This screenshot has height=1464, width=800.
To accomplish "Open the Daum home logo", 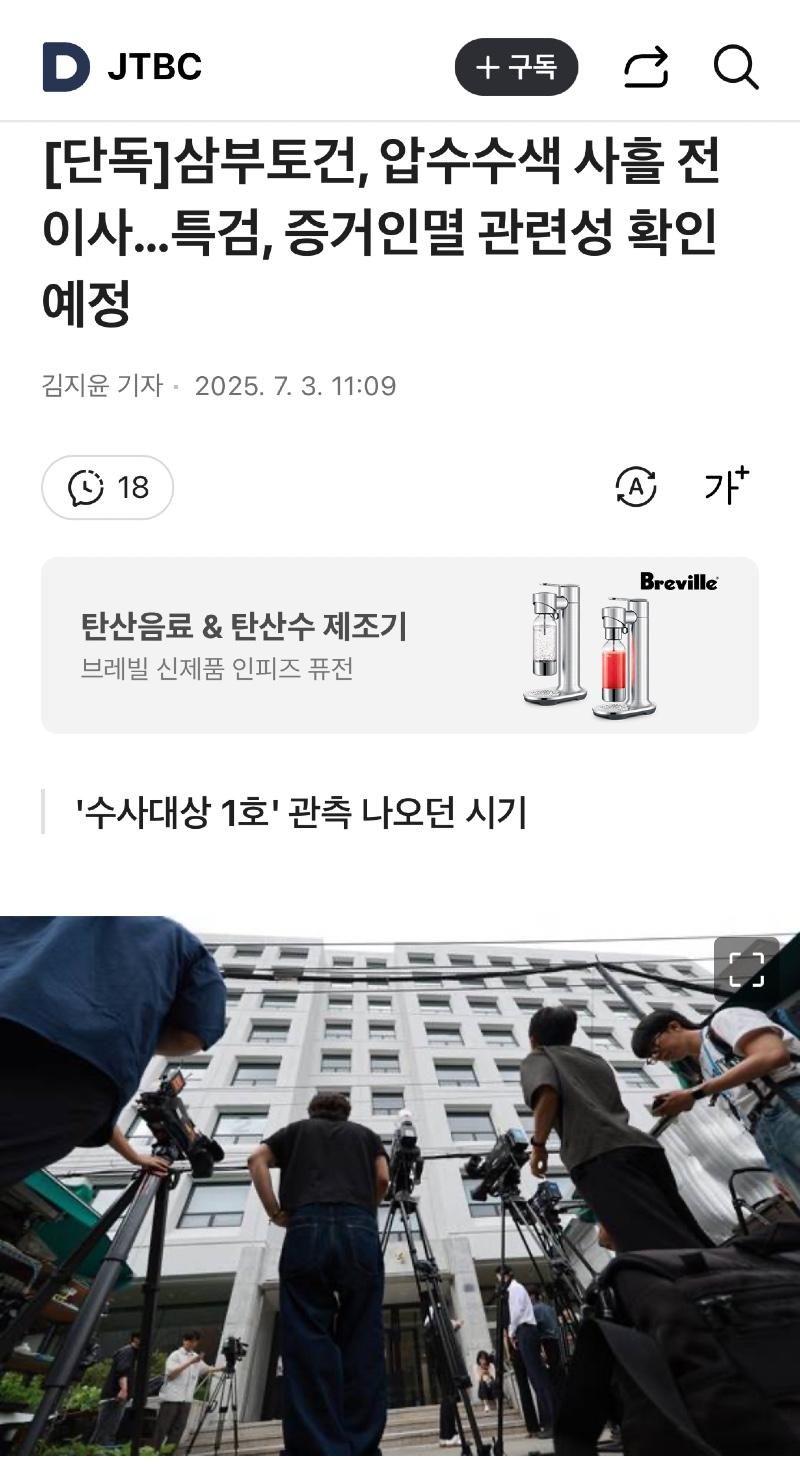I will coord(66,67).
